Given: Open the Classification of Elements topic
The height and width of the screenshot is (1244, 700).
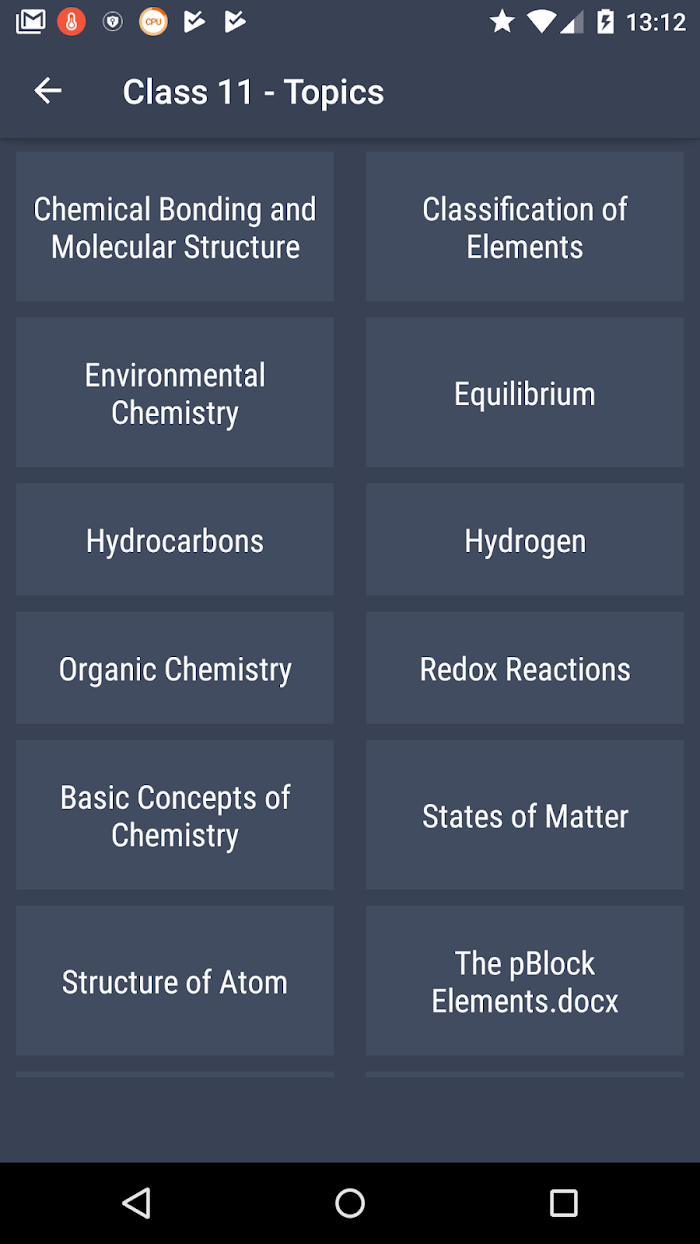Looking at the screenshot, I should click(525, 227).
